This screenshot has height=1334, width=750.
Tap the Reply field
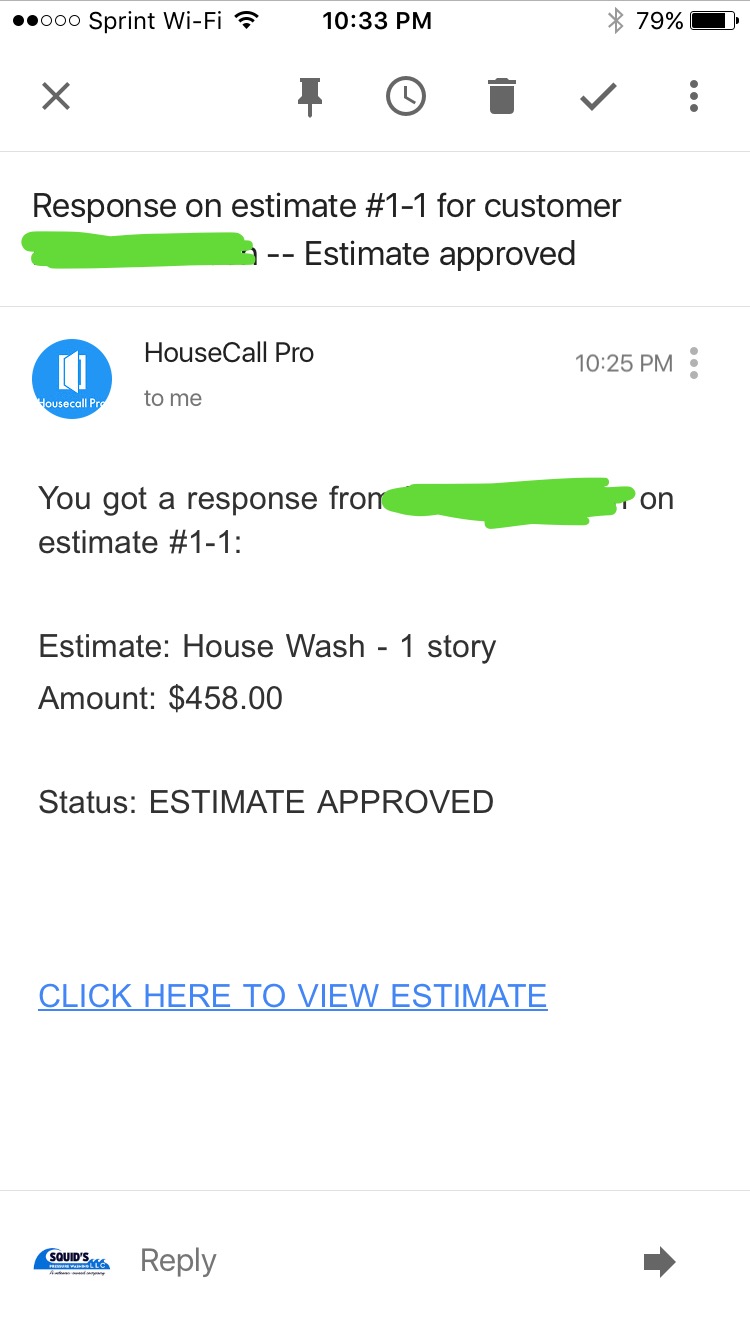tap(178, 1261)
